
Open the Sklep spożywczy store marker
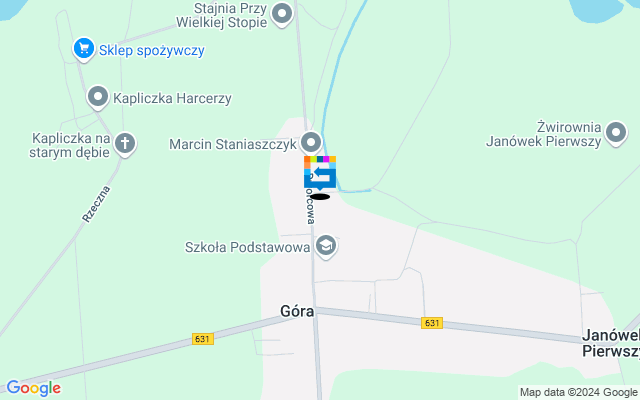click(84, 49)
